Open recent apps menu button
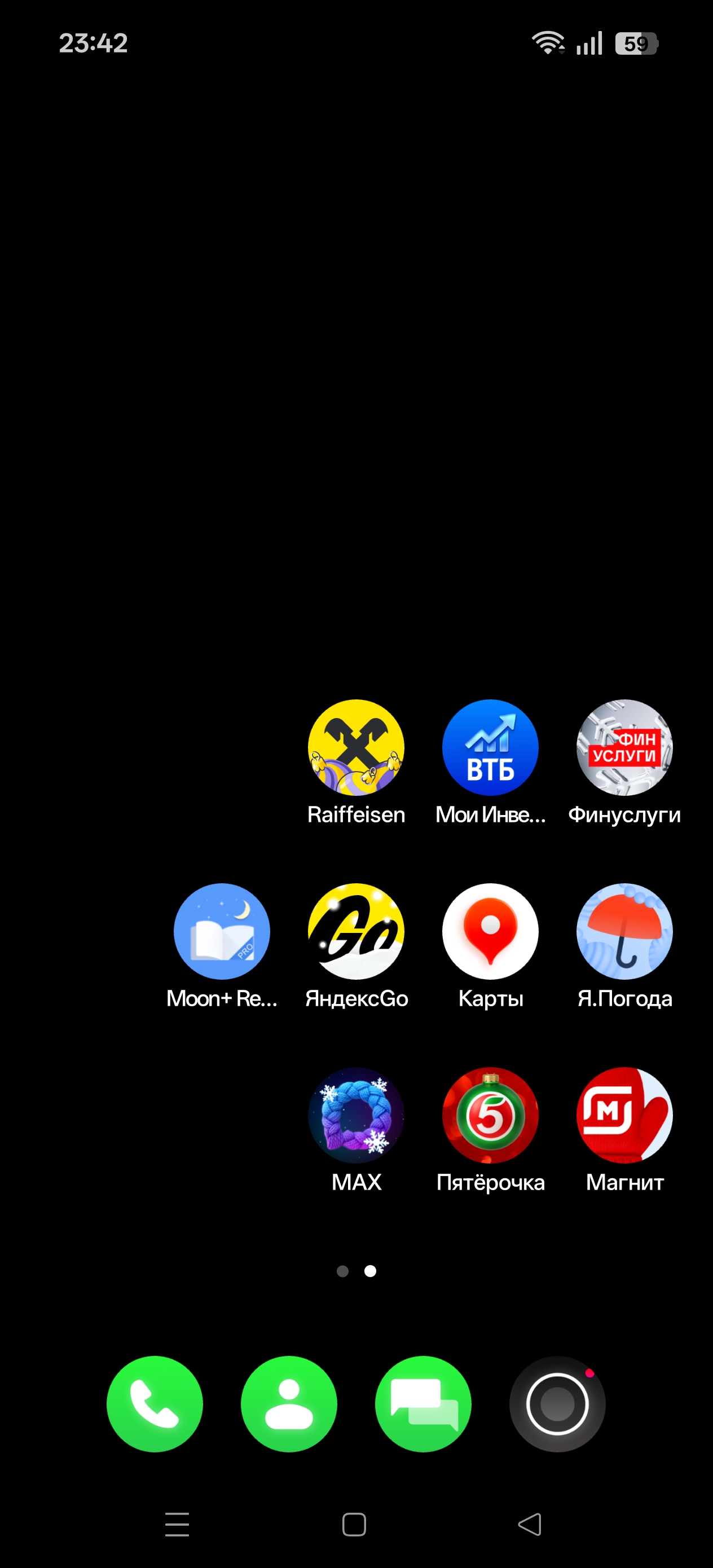The image size is (713, 1568). (x=177, y=1524)
